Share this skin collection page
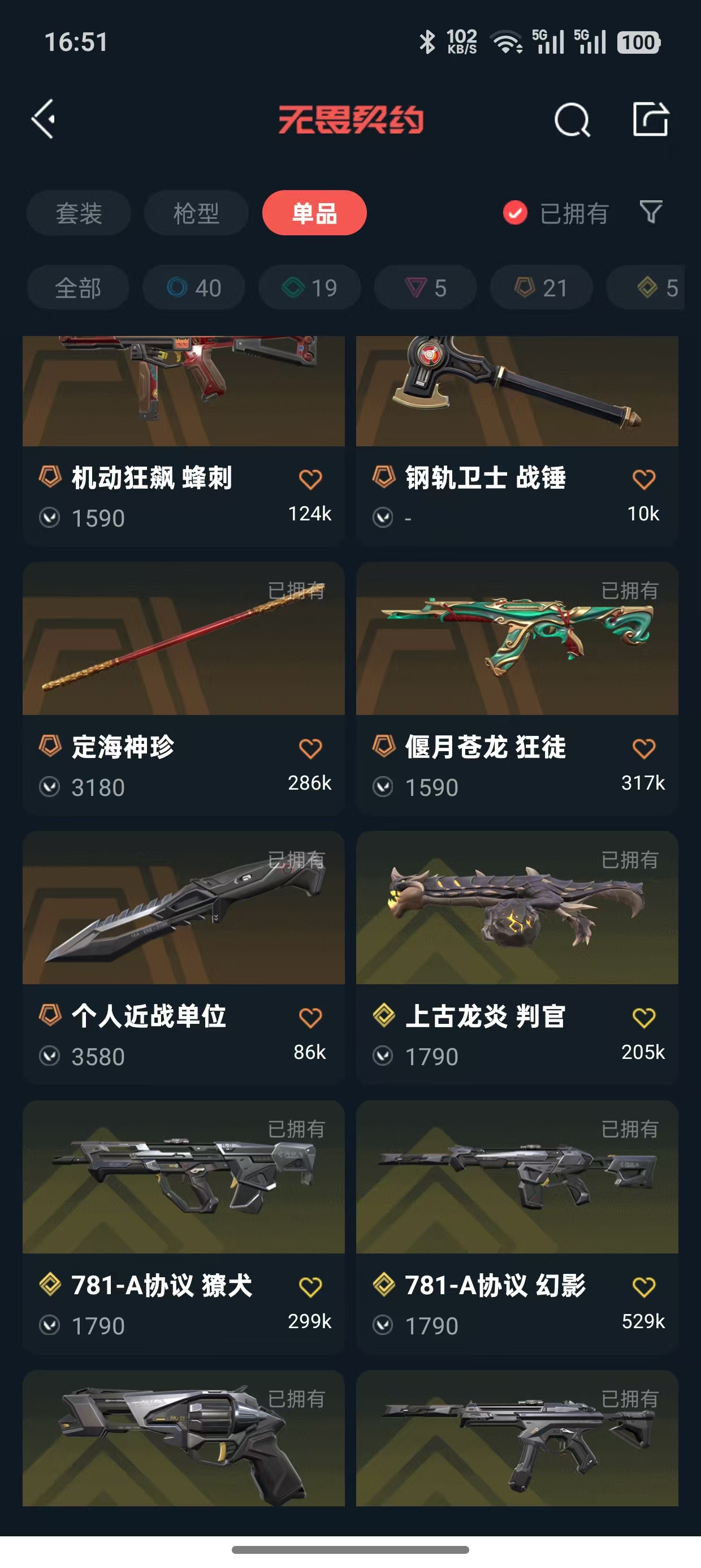The width and height of the screenshot is (701, 1568). (x=650, y=119)
